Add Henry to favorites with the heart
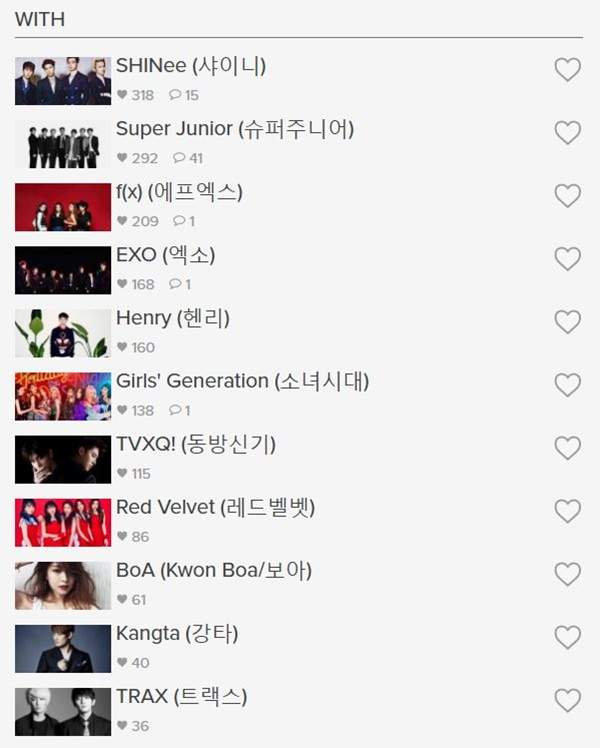Image resolution: width=600 pixels, height=748 pixels. tap(567, 322)
